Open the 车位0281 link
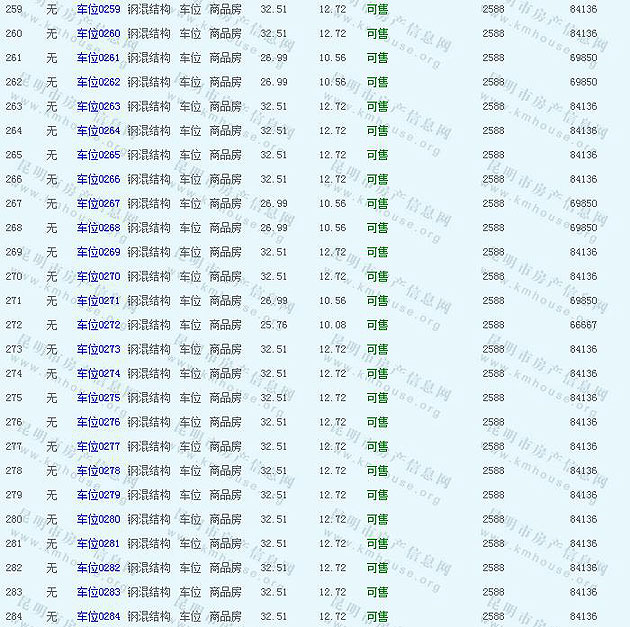Viewport: 630px width, 627px height. point(98,544)
